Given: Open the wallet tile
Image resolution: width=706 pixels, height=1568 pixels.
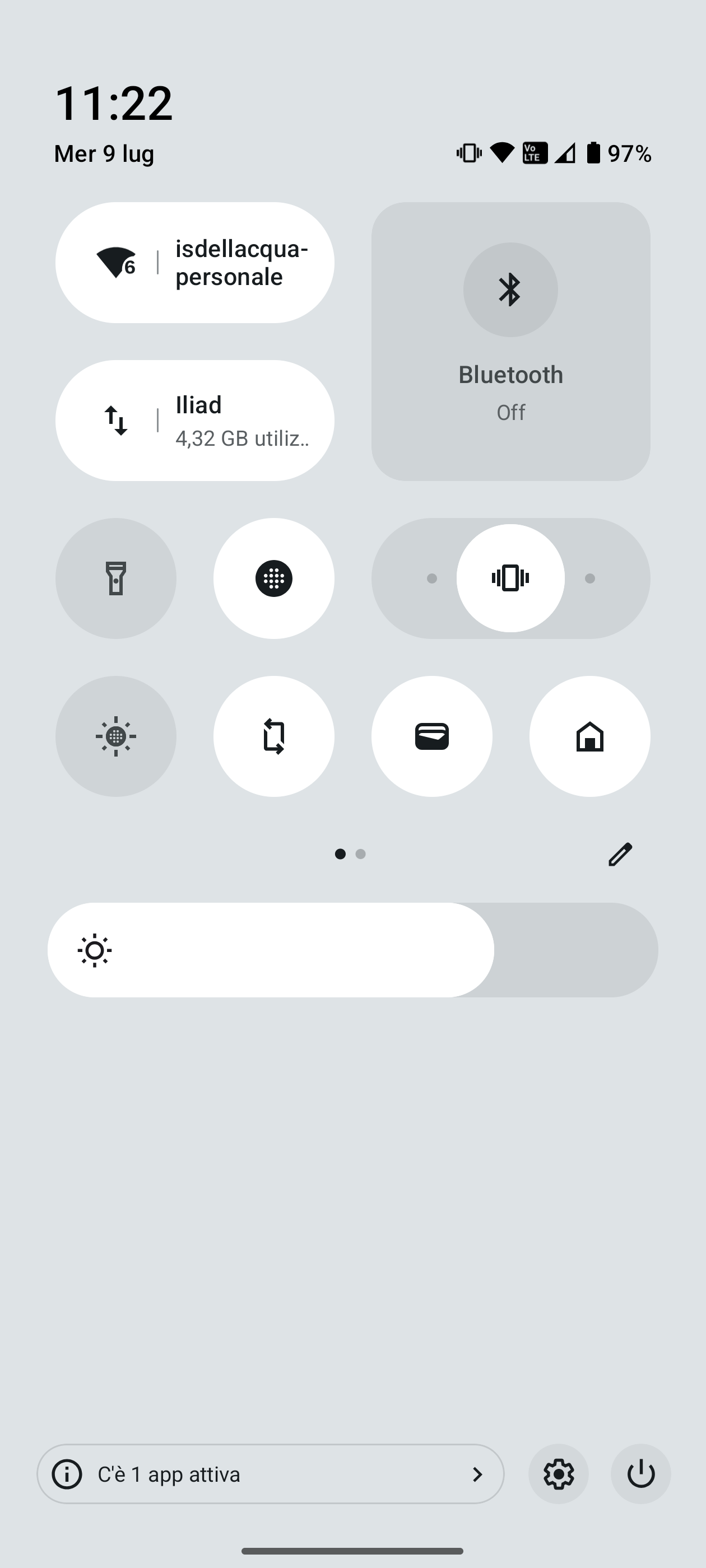Looking at the screenshot, I should tap(432, 736).
